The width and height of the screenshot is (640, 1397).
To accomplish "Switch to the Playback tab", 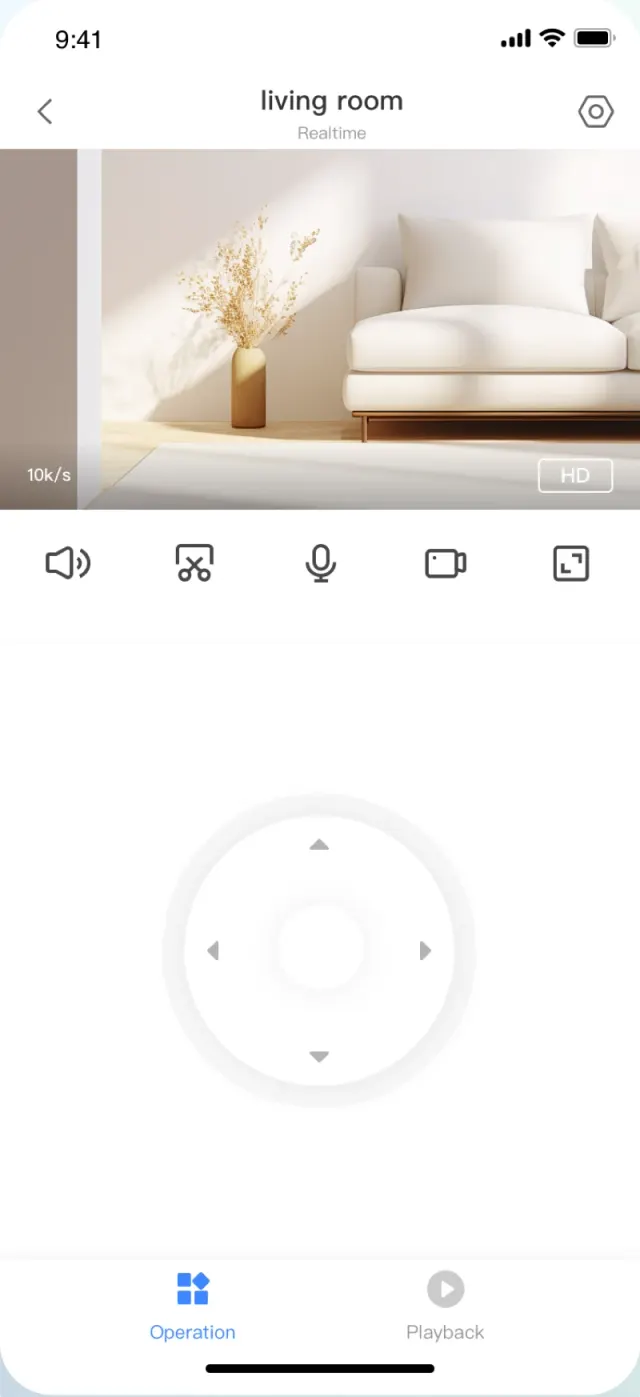I will click(445, 1306).
